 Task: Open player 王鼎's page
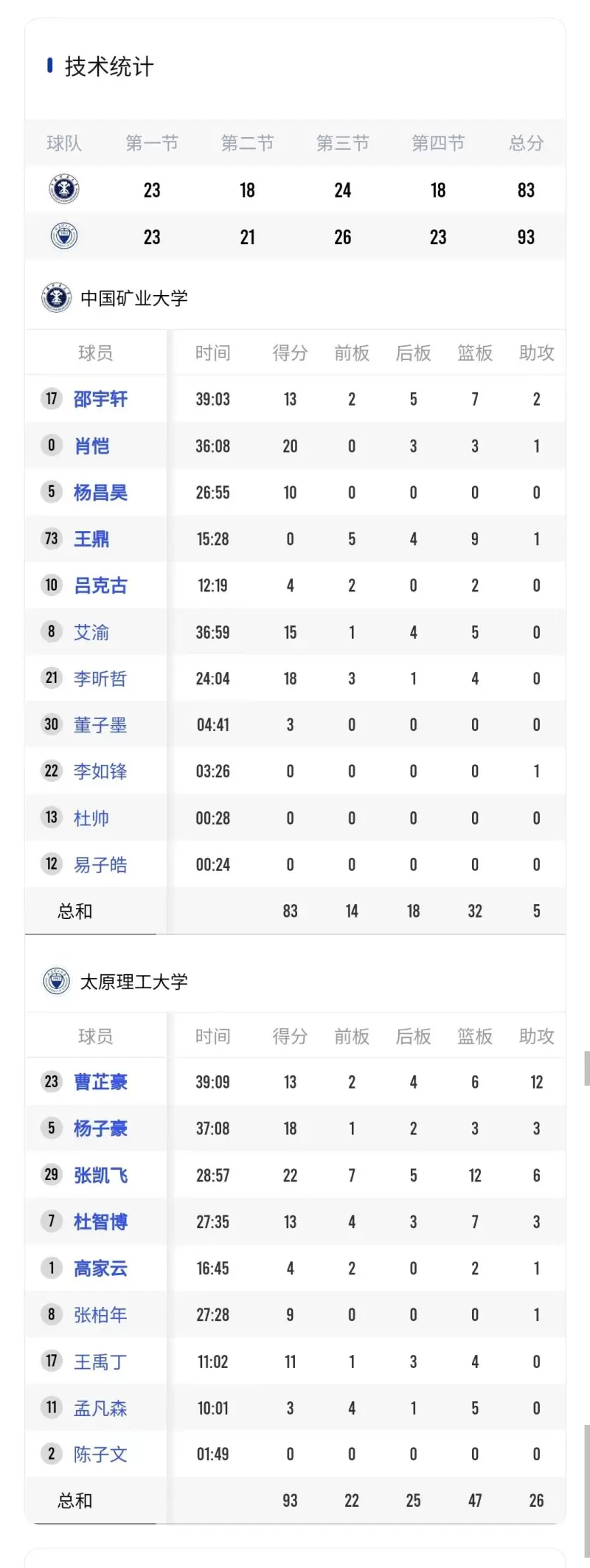tap(91, 539)
